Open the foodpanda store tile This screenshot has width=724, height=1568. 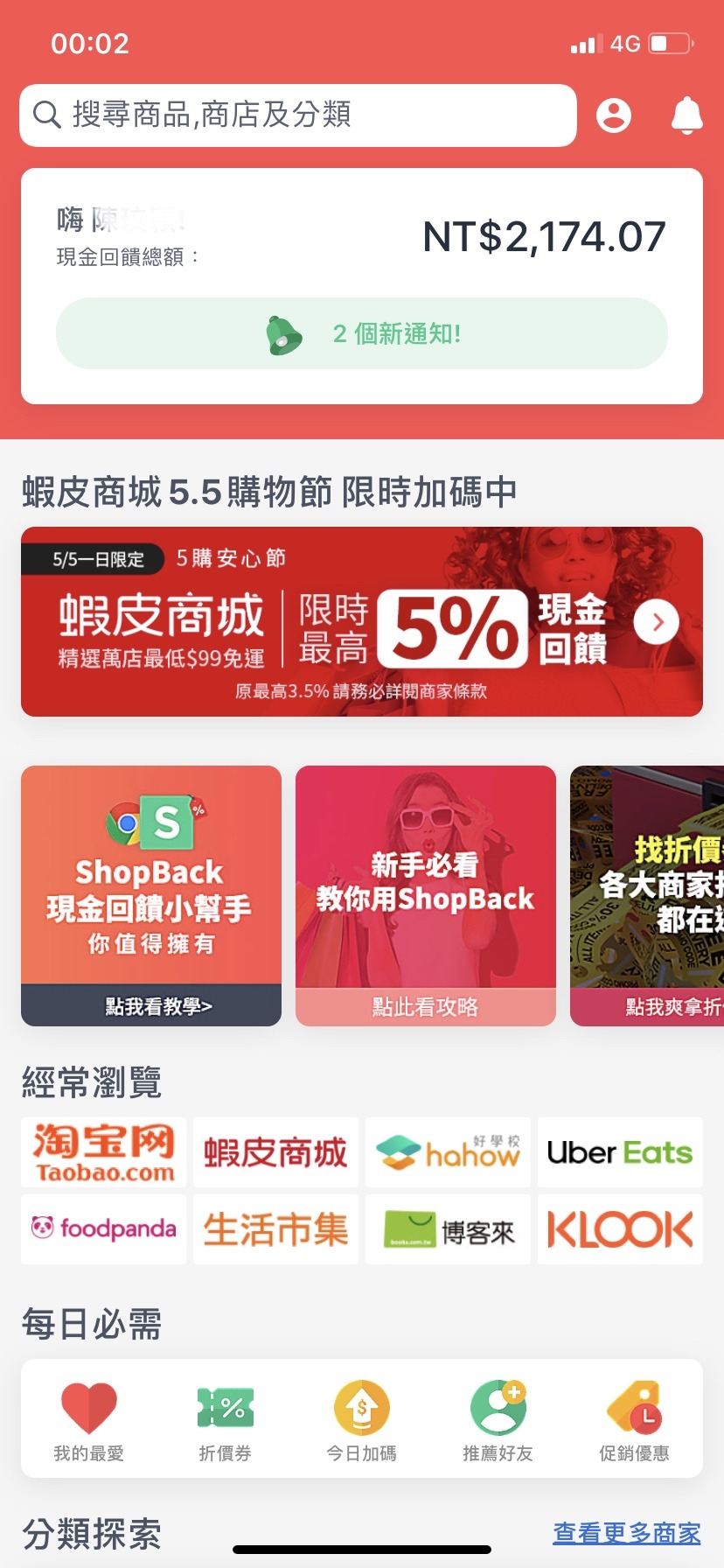point(103,1228)
